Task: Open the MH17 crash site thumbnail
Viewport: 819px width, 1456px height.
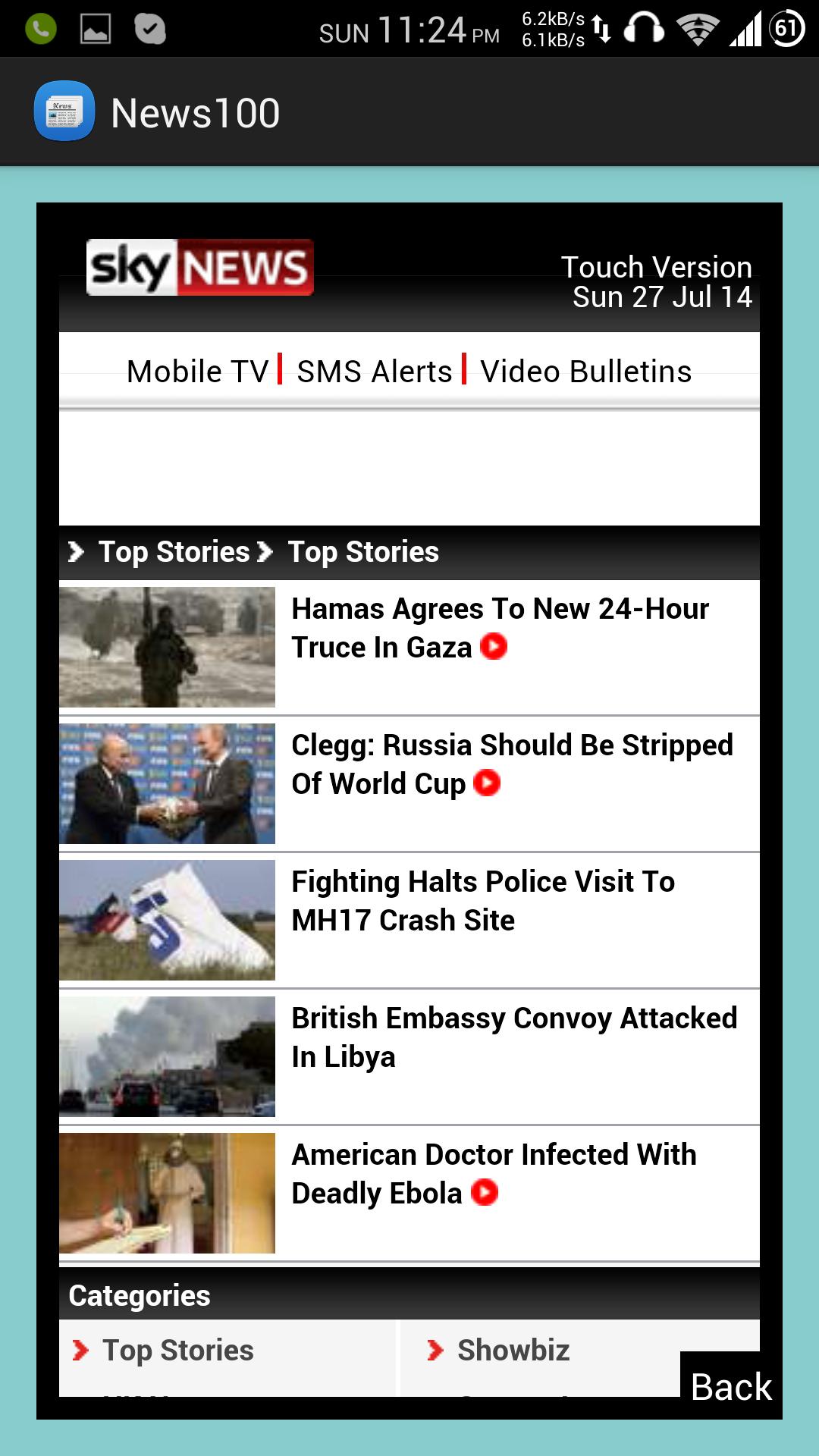Action: (167, 919)
